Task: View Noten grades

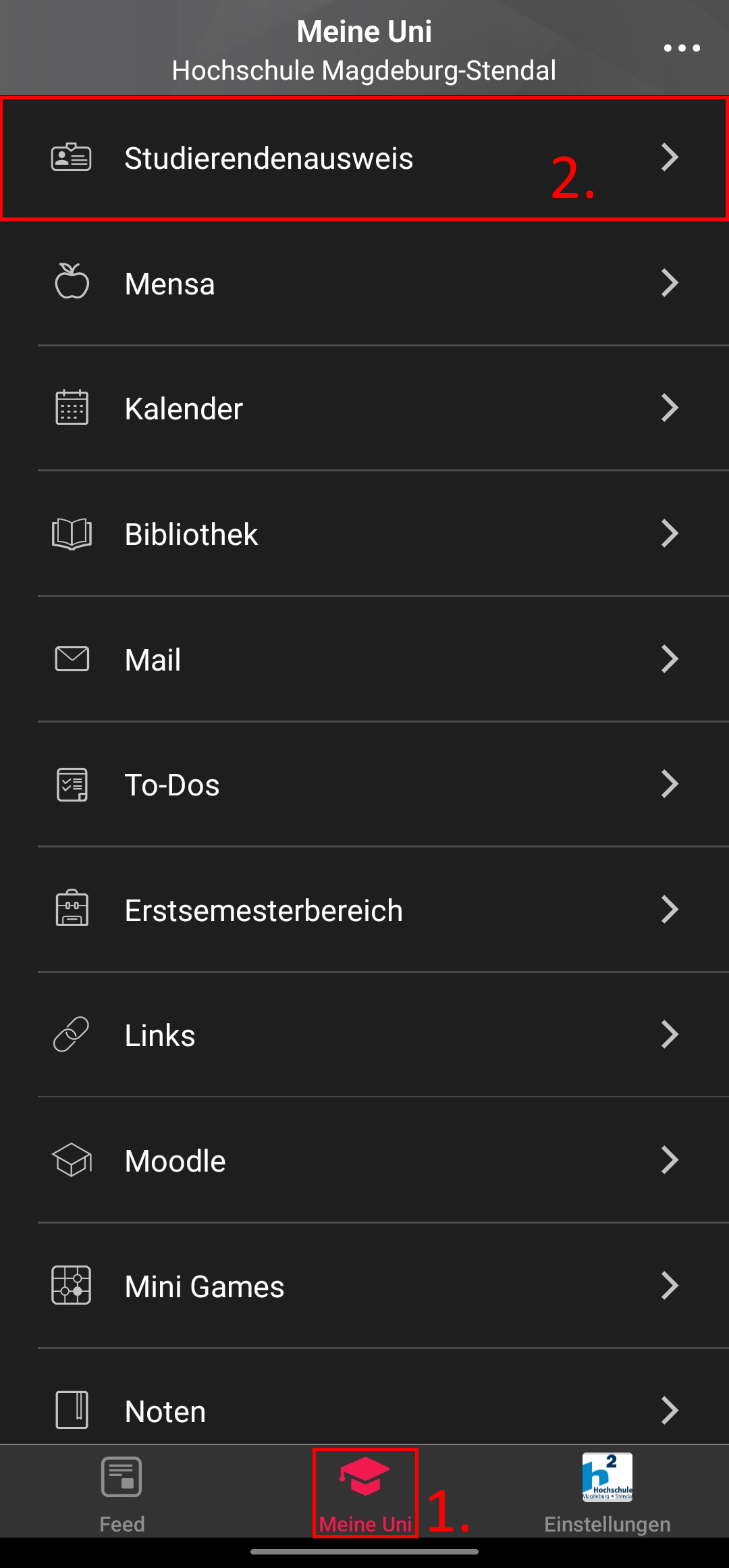Action: coord(364,1410)
